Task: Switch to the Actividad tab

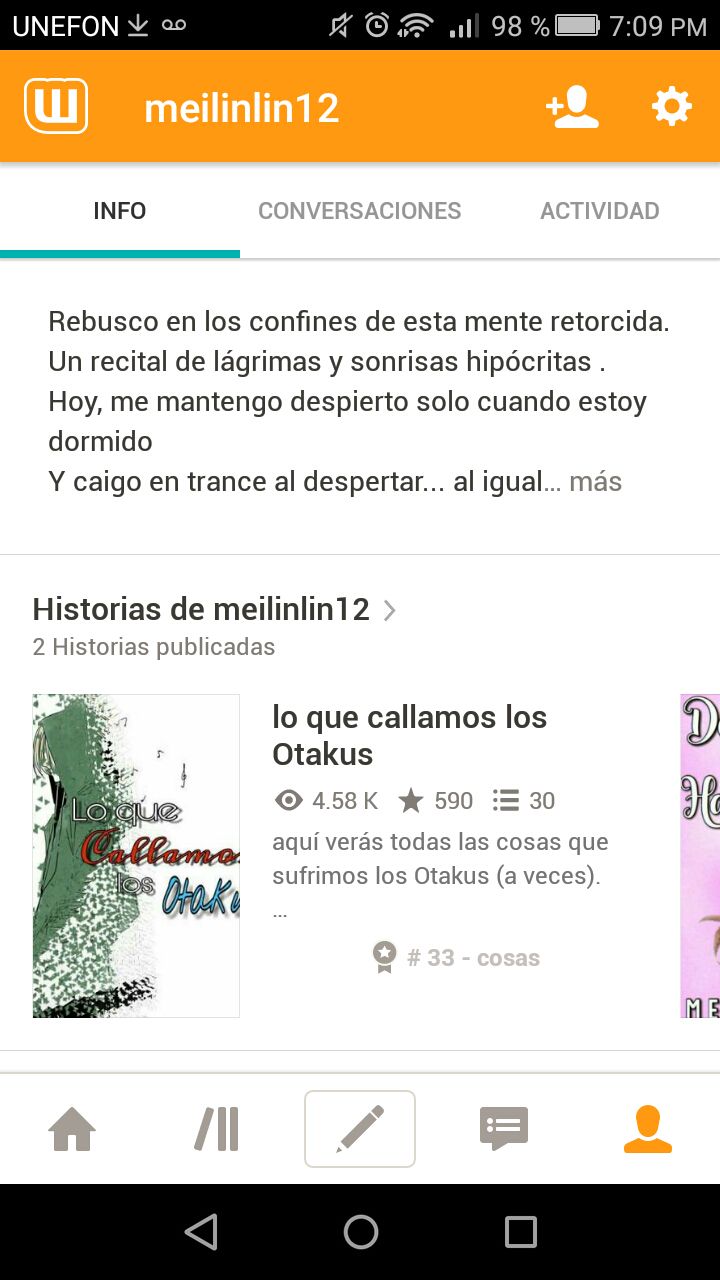Action: (x=600, y=211)
